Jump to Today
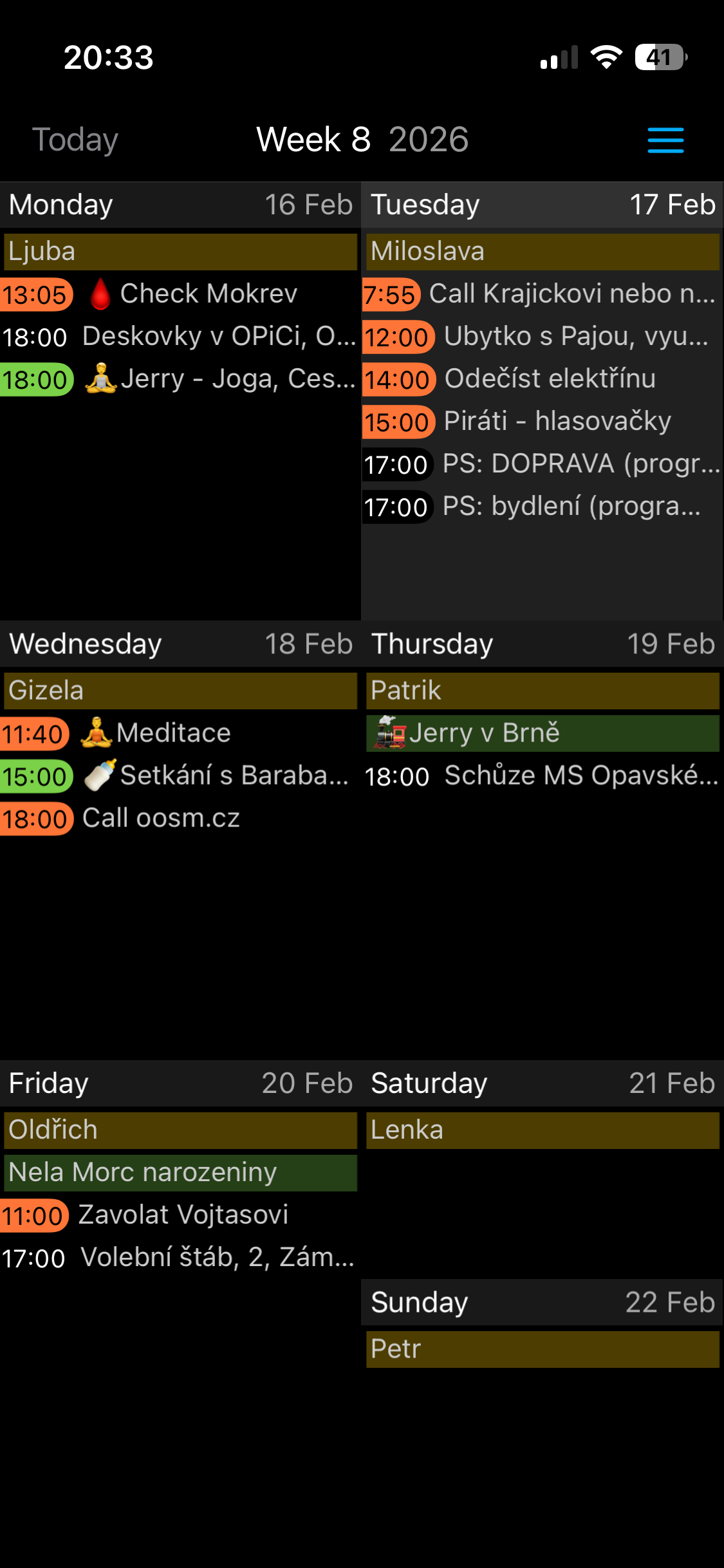Viewport: 724px width, 1568px height. [75, 140]
